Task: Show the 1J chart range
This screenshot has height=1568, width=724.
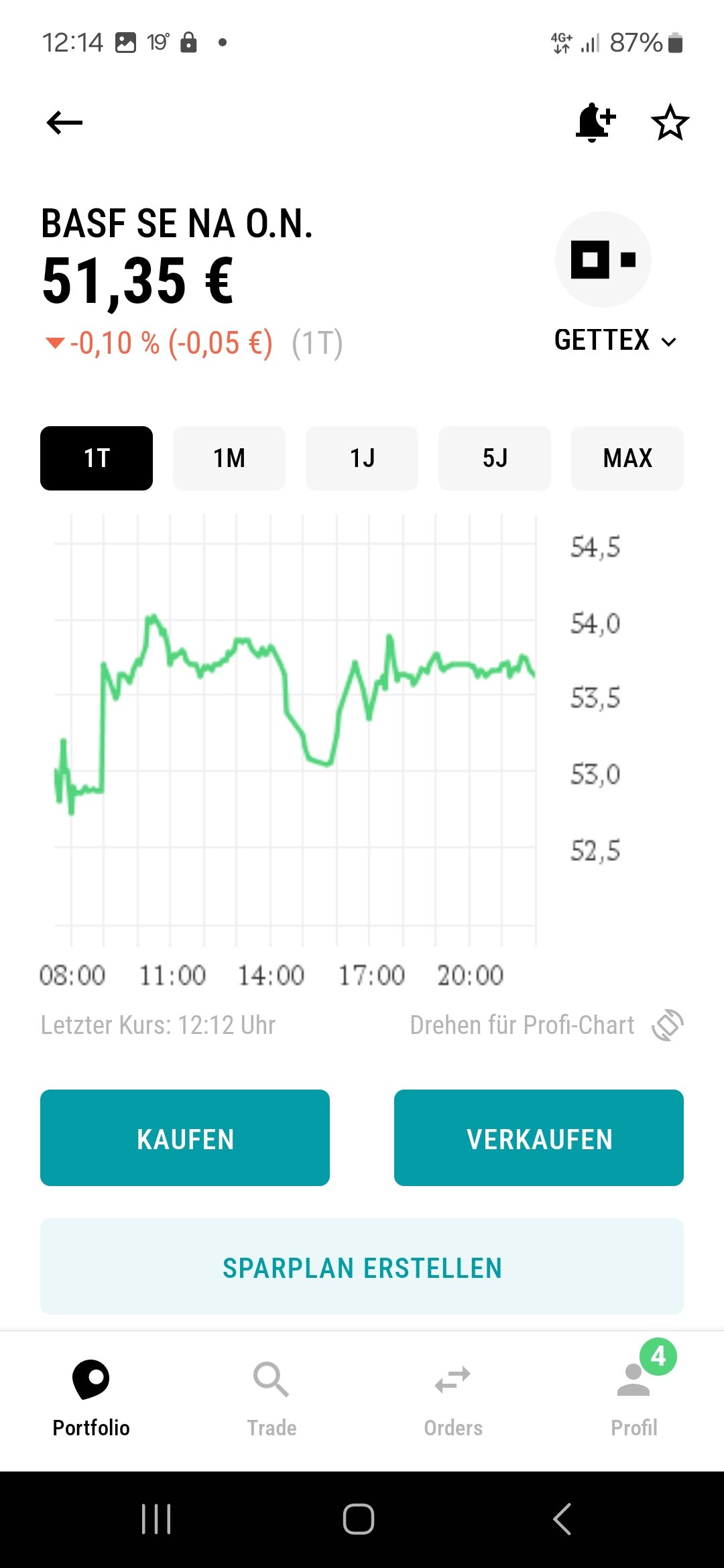Action: 362,458
